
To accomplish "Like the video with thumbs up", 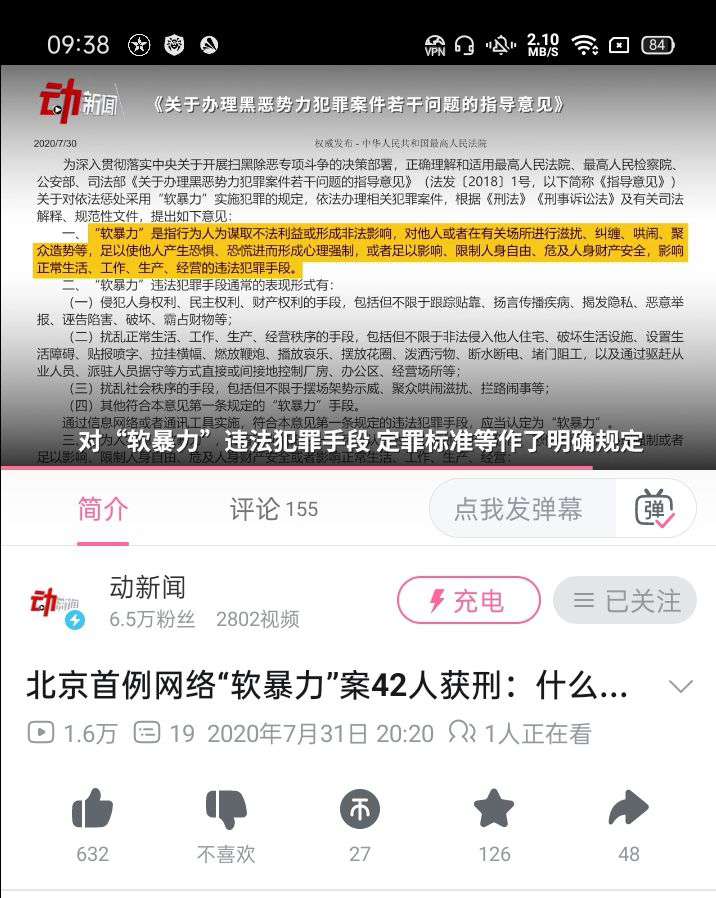I will tap(92, 810).
